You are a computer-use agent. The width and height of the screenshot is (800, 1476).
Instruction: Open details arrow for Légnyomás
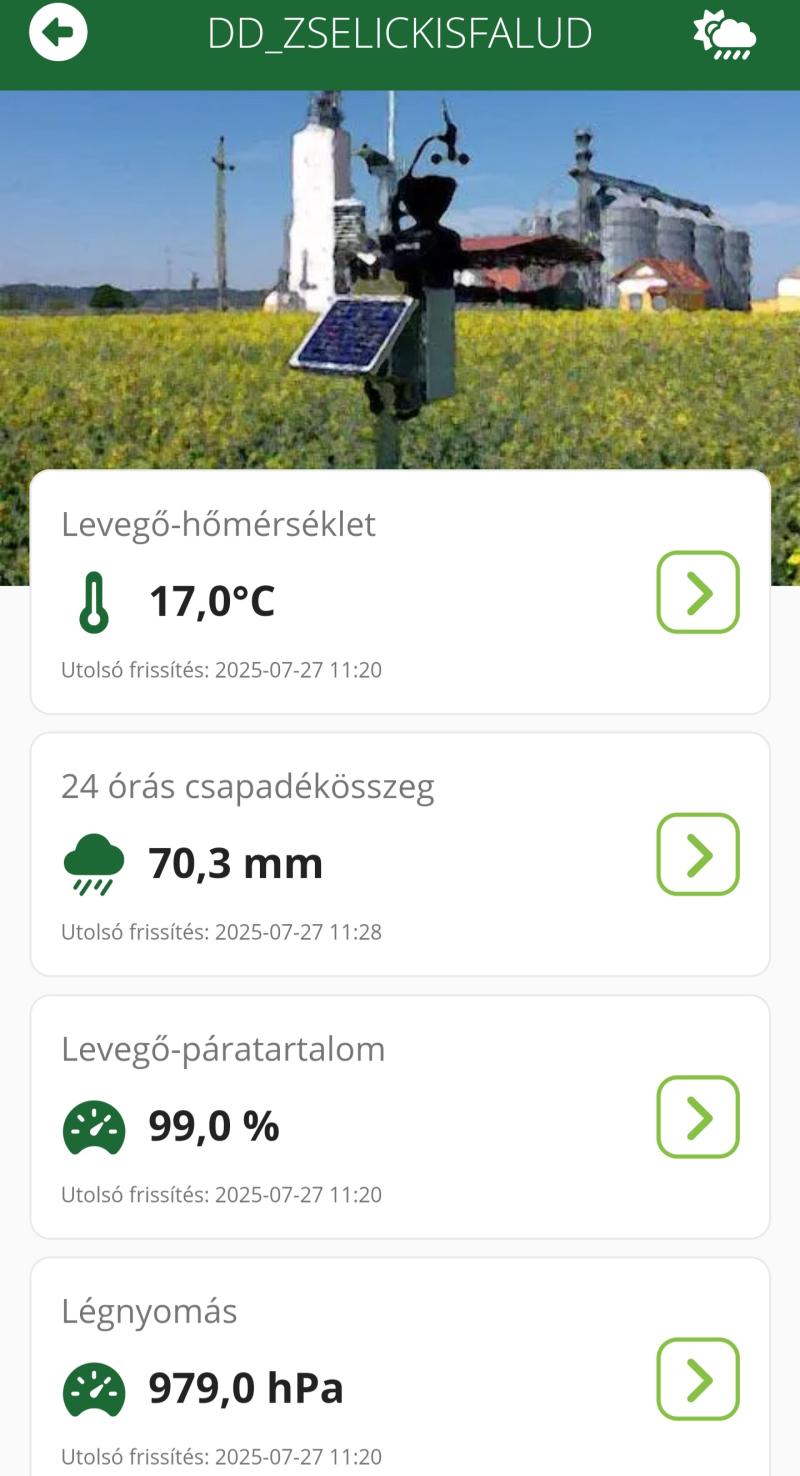pos(698,1379)
